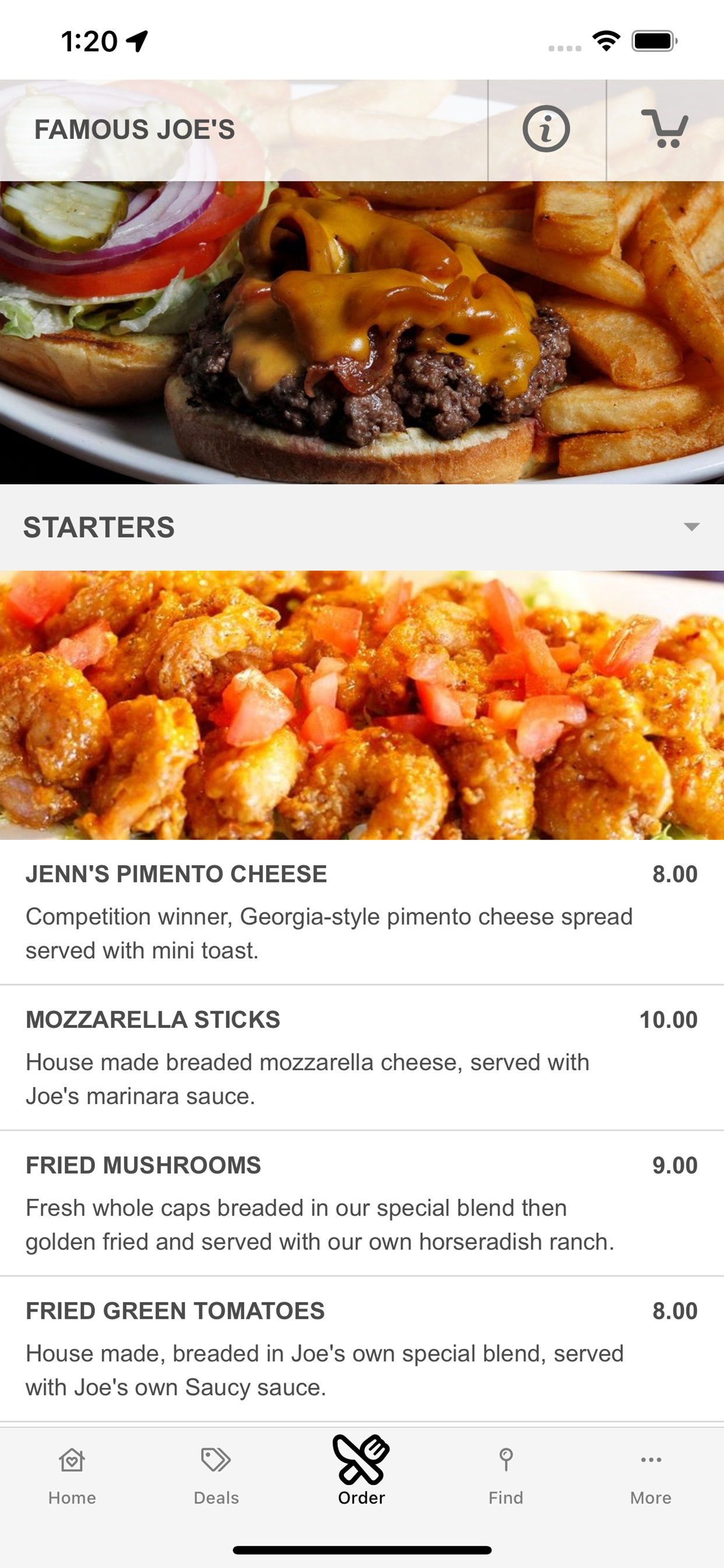The height and width of the screenshot is (1568, 724).
Task: Show the More tab options
Action: click(651, 1475)
